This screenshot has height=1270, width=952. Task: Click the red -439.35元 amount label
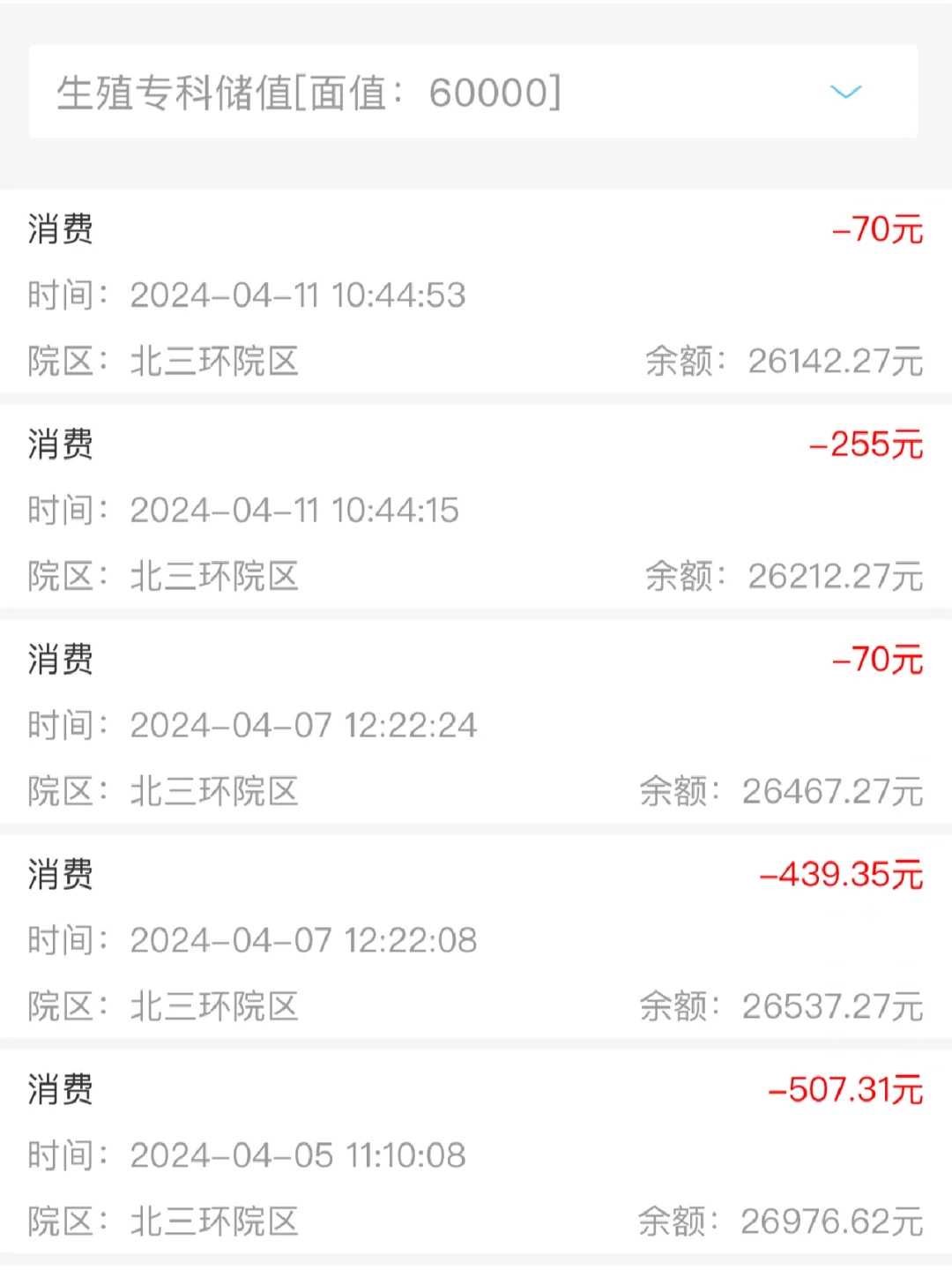point(842,876)
